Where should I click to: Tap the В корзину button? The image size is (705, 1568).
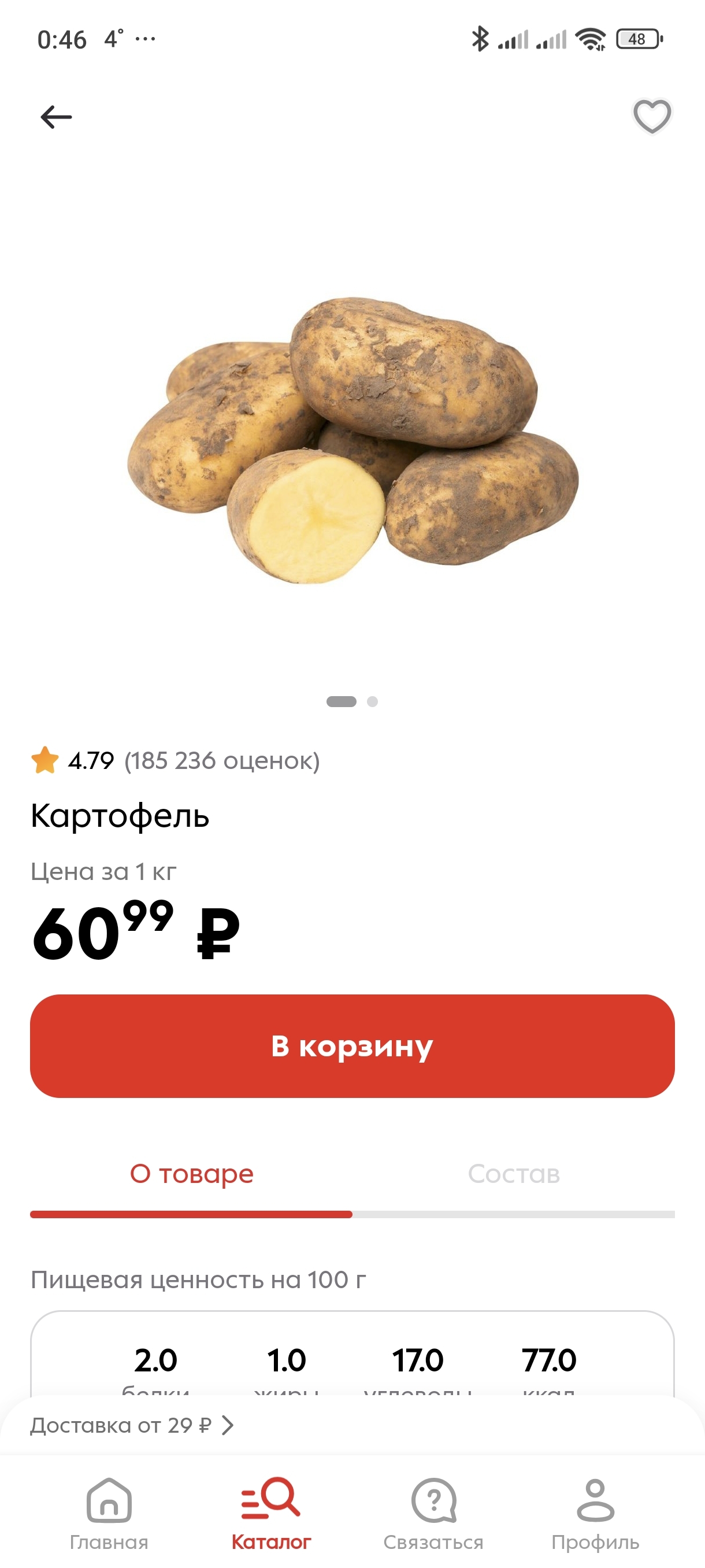point(352,1046)
